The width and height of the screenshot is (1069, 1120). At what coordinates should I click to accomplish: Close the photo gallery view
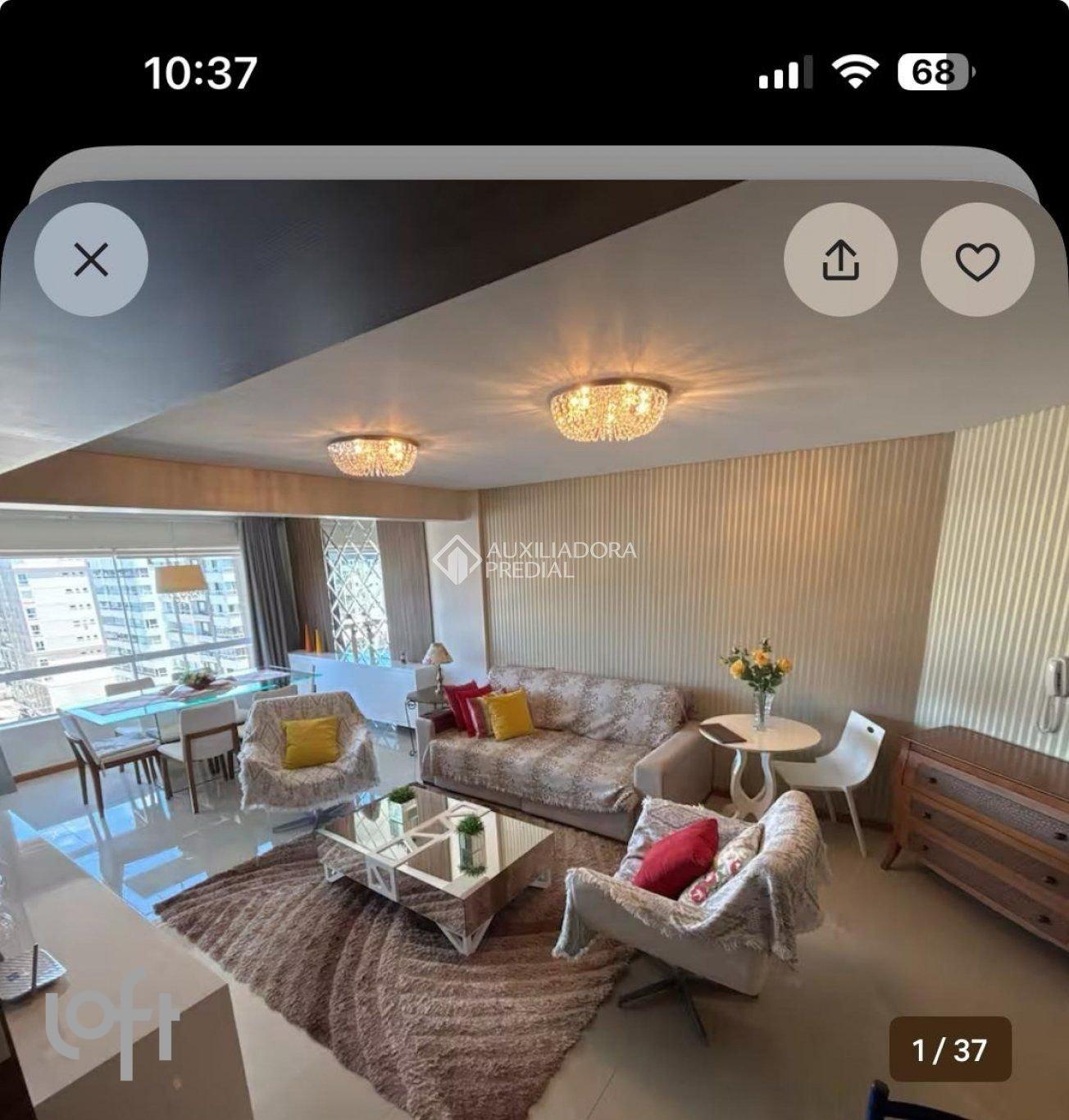(91, 260)
